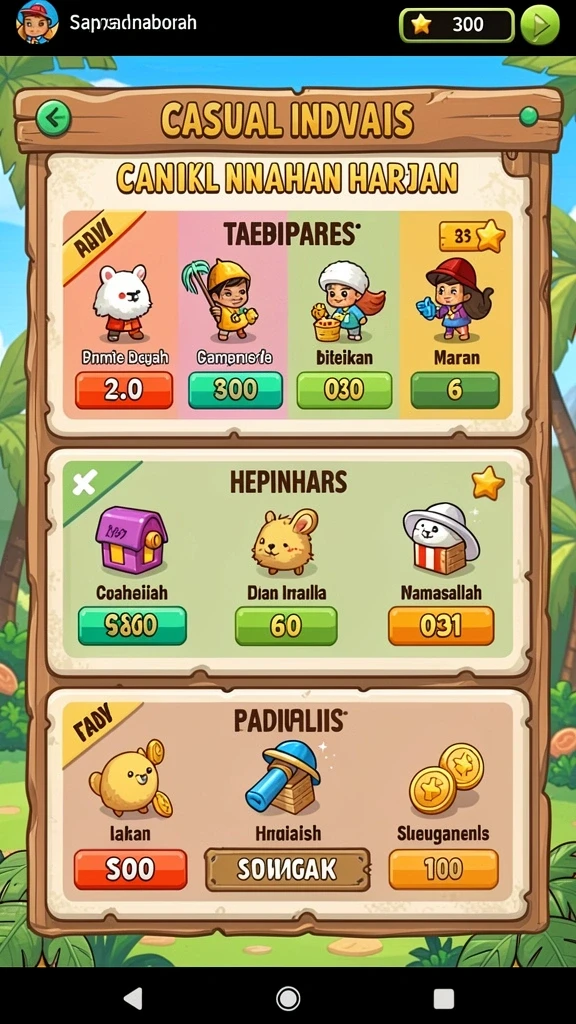Tap the orange 031 button under Namasallah
This screenshot has width=576, height=1024.
[x=441, y=626]
